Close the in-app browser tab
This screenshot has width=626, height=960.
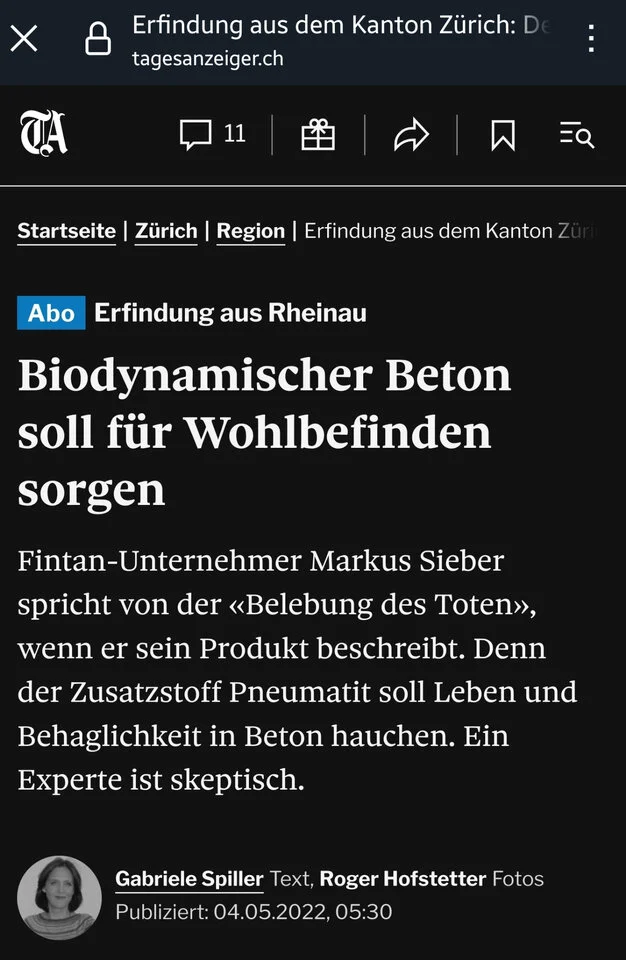24,40
